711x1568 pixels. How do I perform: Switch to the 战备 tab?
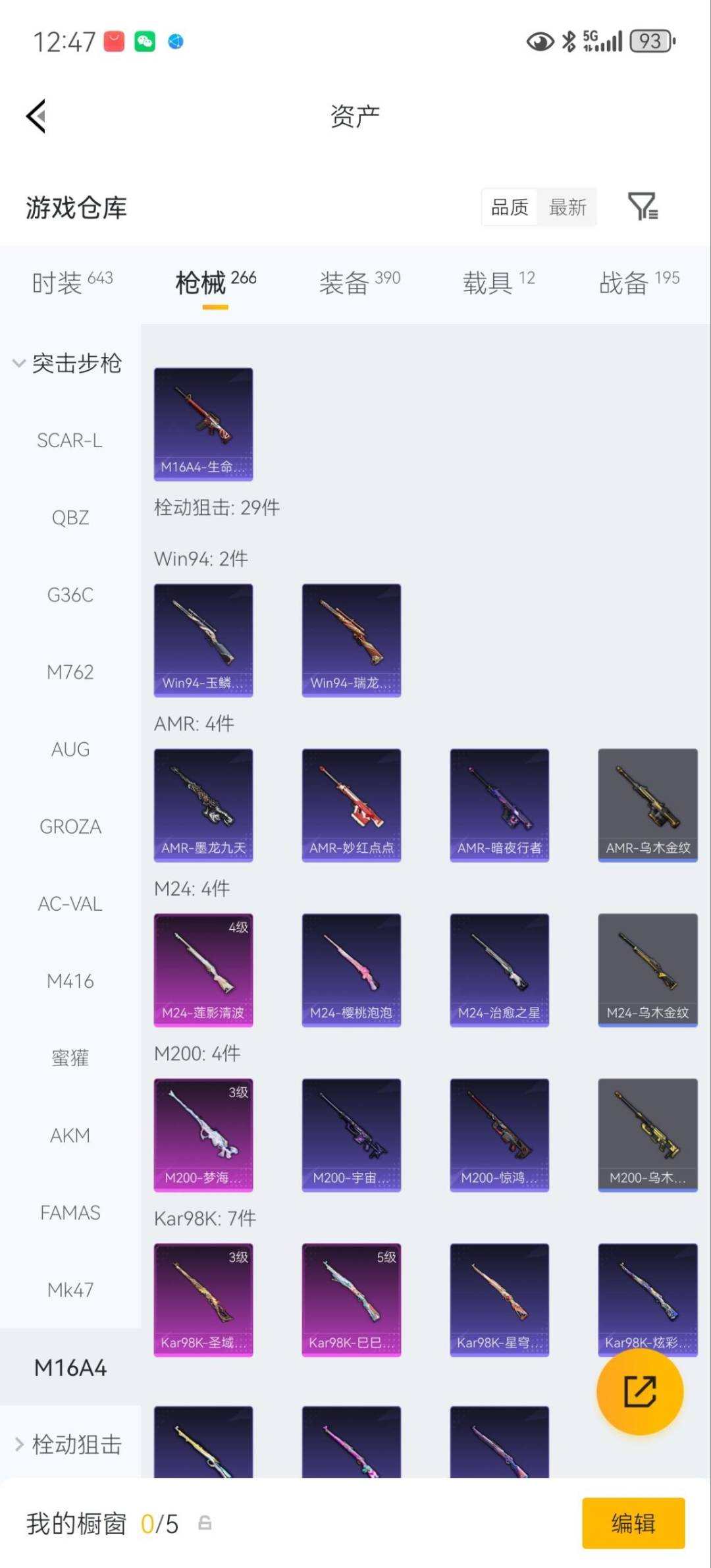point(639,283)
